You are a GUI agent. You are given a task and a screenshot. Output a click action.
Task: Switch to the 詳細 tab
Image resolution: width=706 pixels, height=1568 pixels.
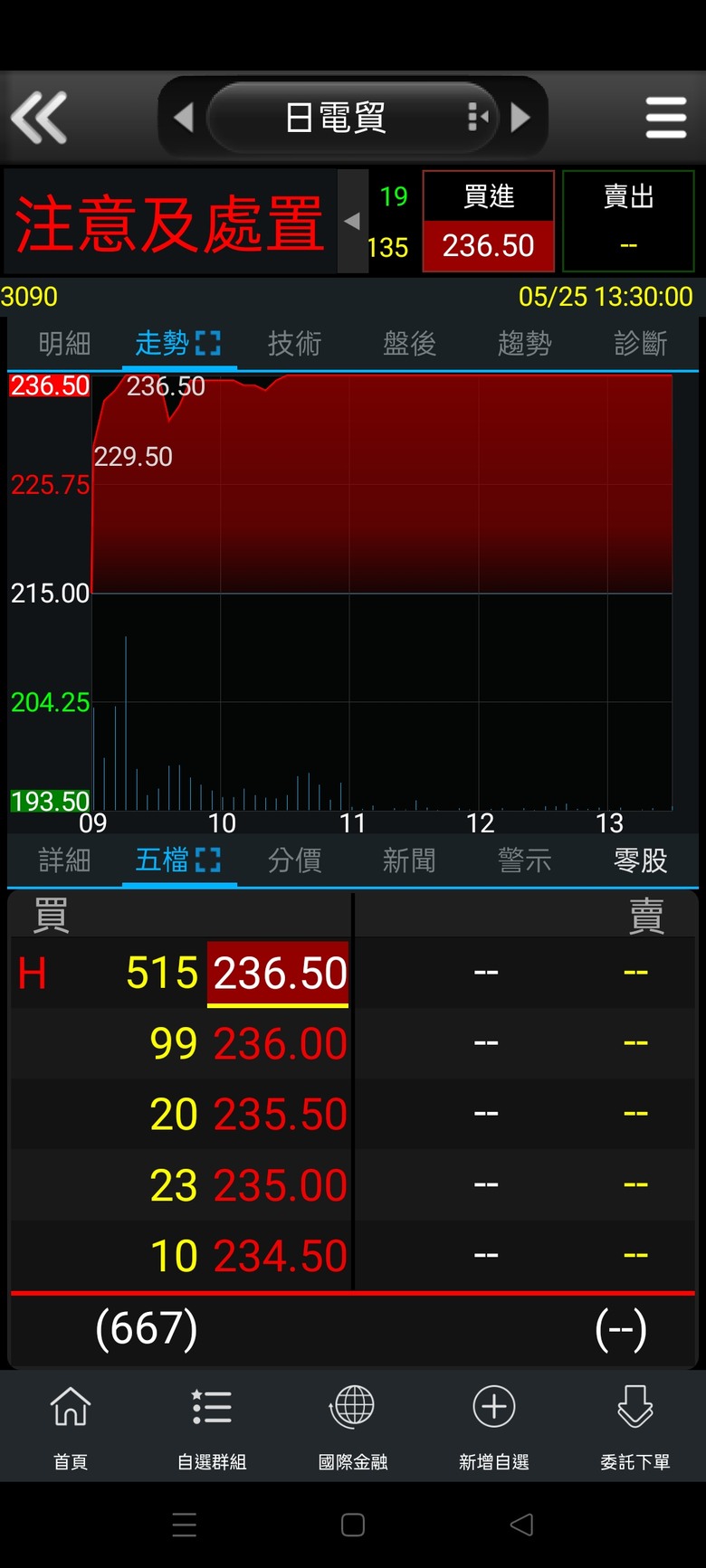coord(64,860)
